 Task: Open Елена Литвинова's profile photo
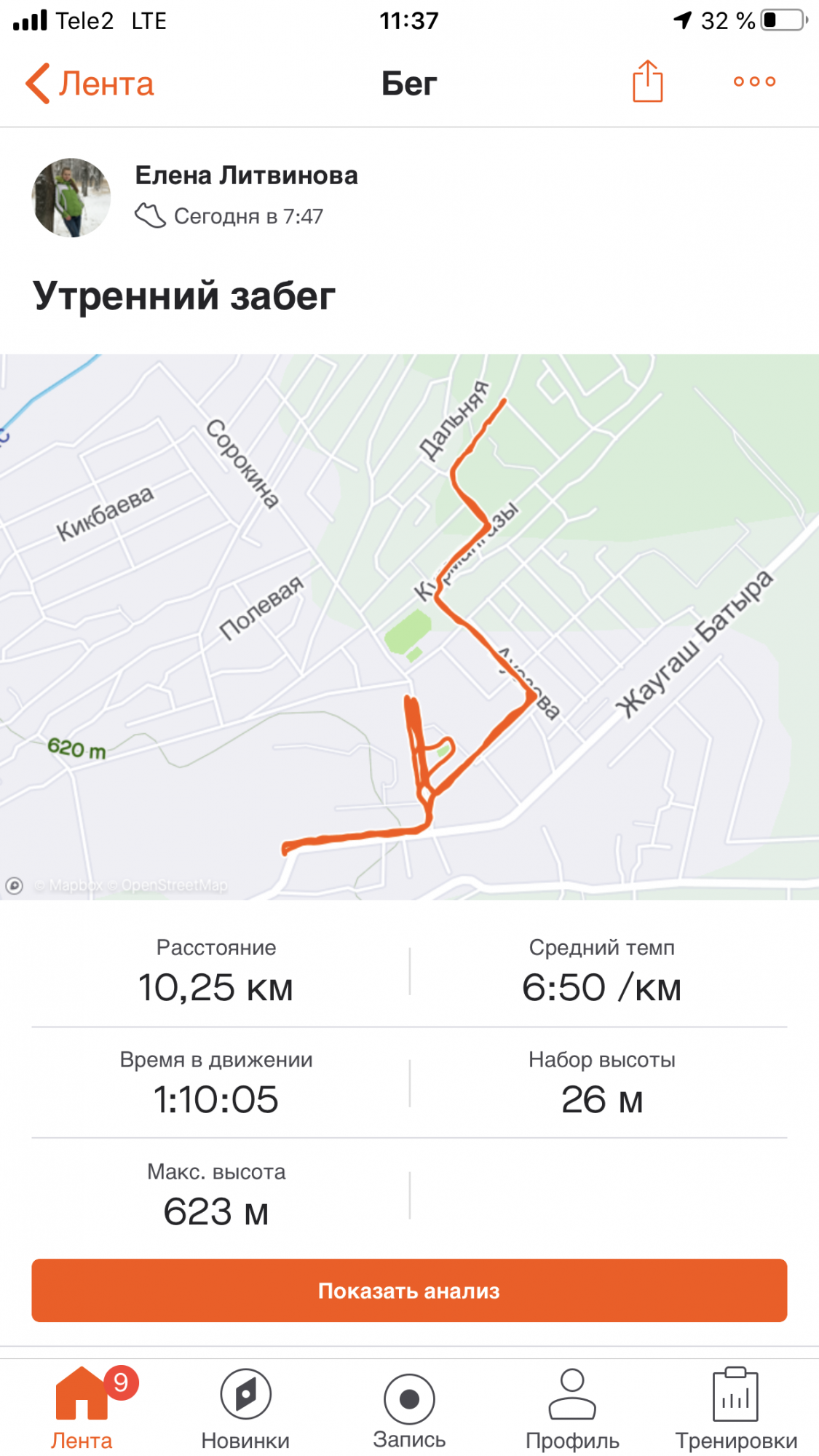[x=71, y=197]
